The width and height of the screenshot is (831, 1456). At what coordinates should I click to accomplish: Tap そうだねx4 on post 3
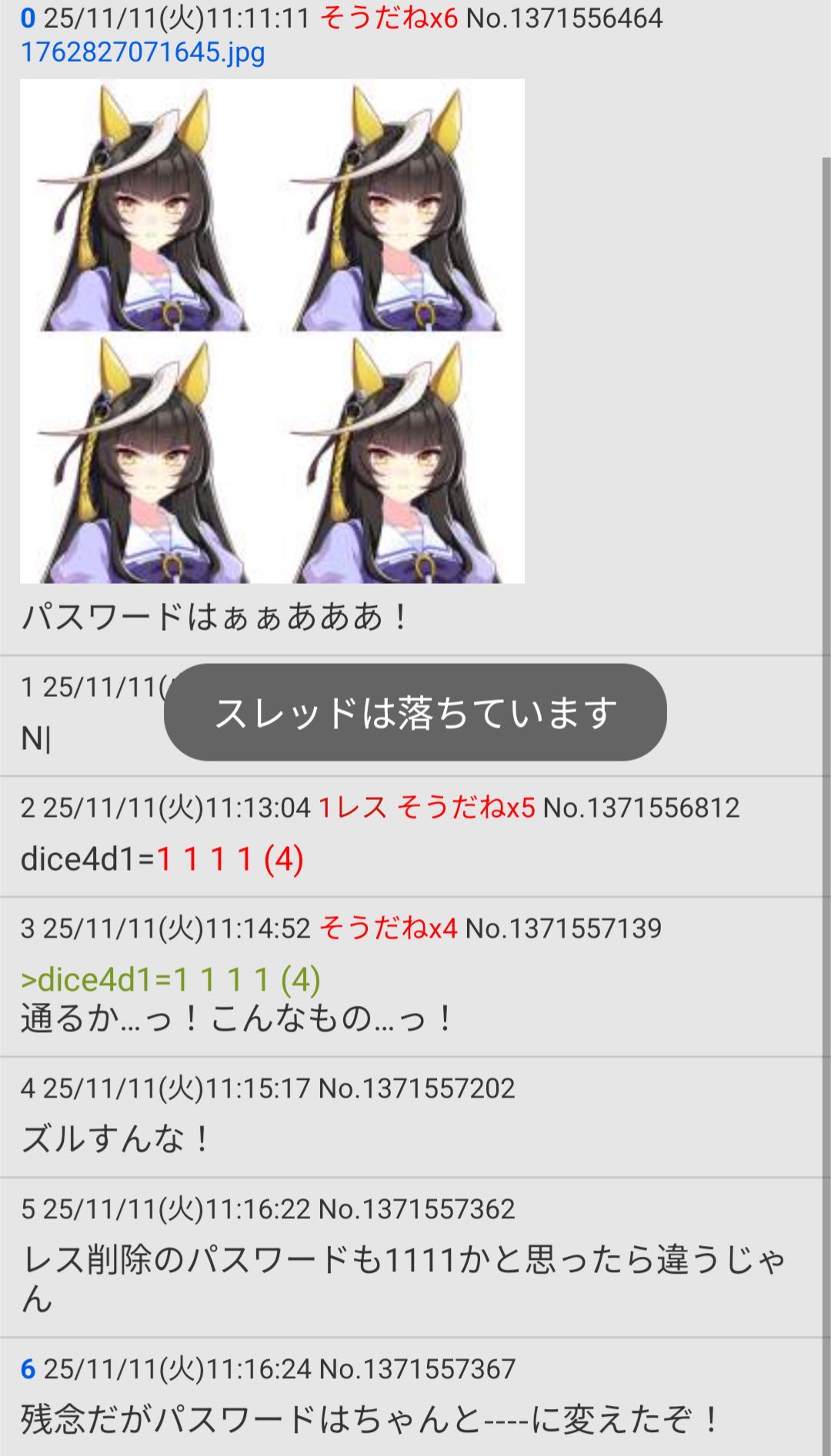pos(388,928)
